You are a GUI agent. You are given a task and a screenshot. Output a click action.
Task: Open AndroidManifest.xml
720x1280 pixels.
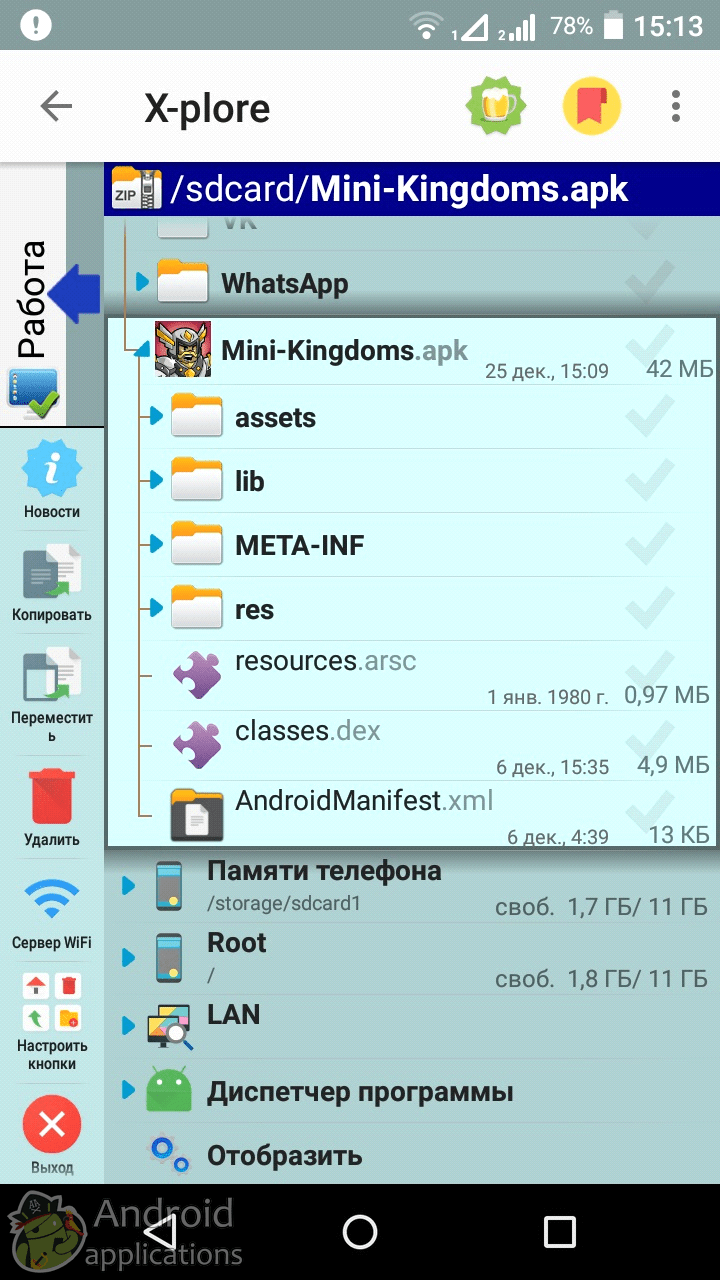coord(364,801)
